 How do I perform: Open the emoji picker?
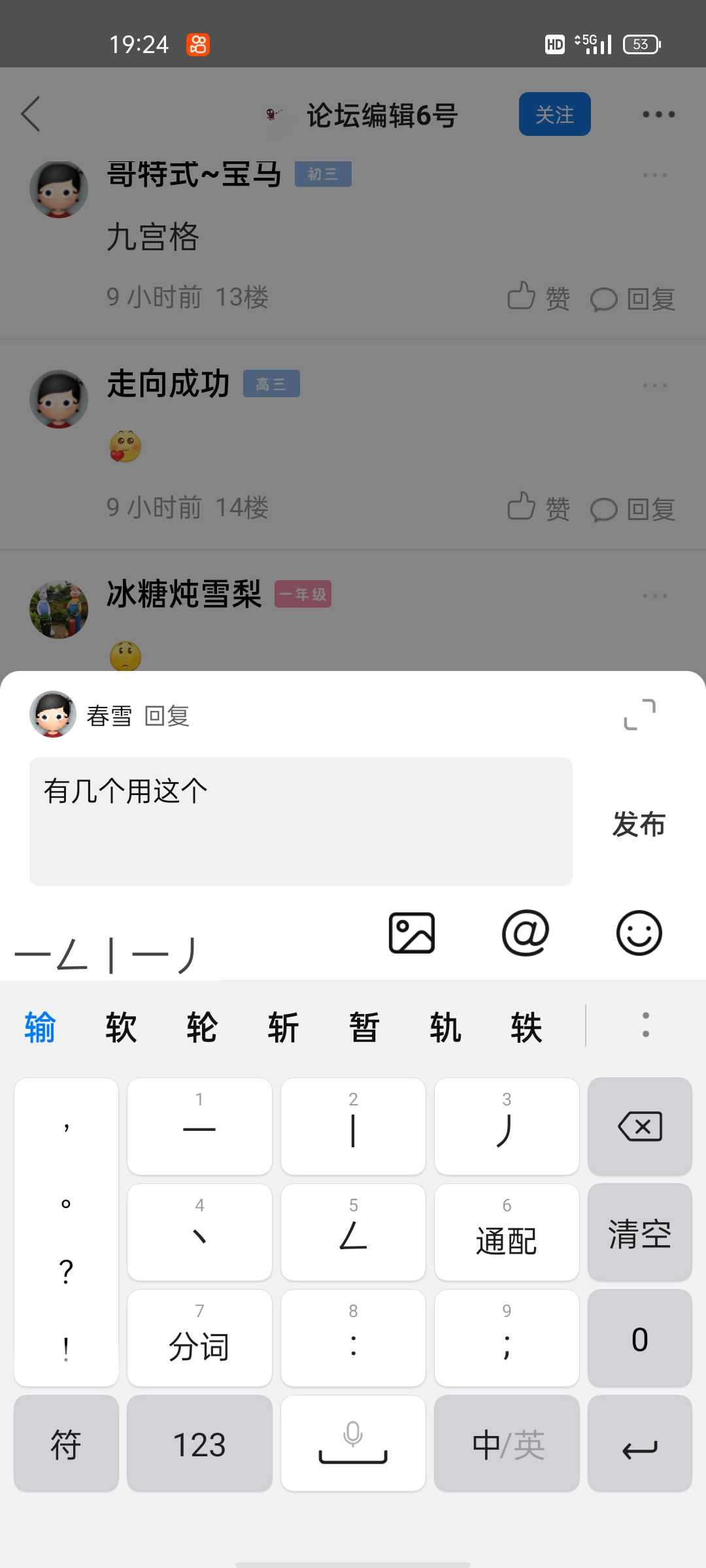639,933
